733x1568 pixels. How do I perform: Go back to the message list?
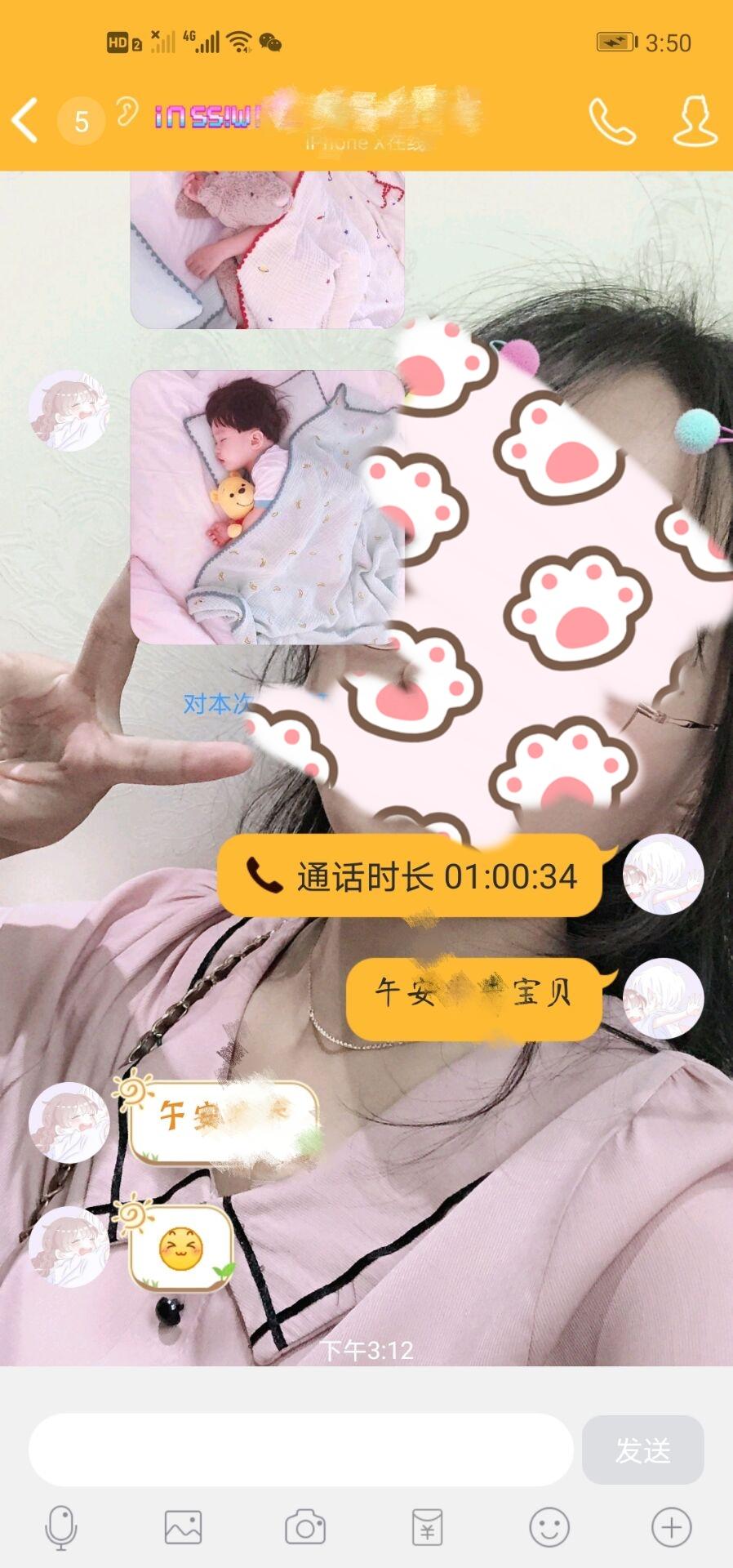coord(26,121)
